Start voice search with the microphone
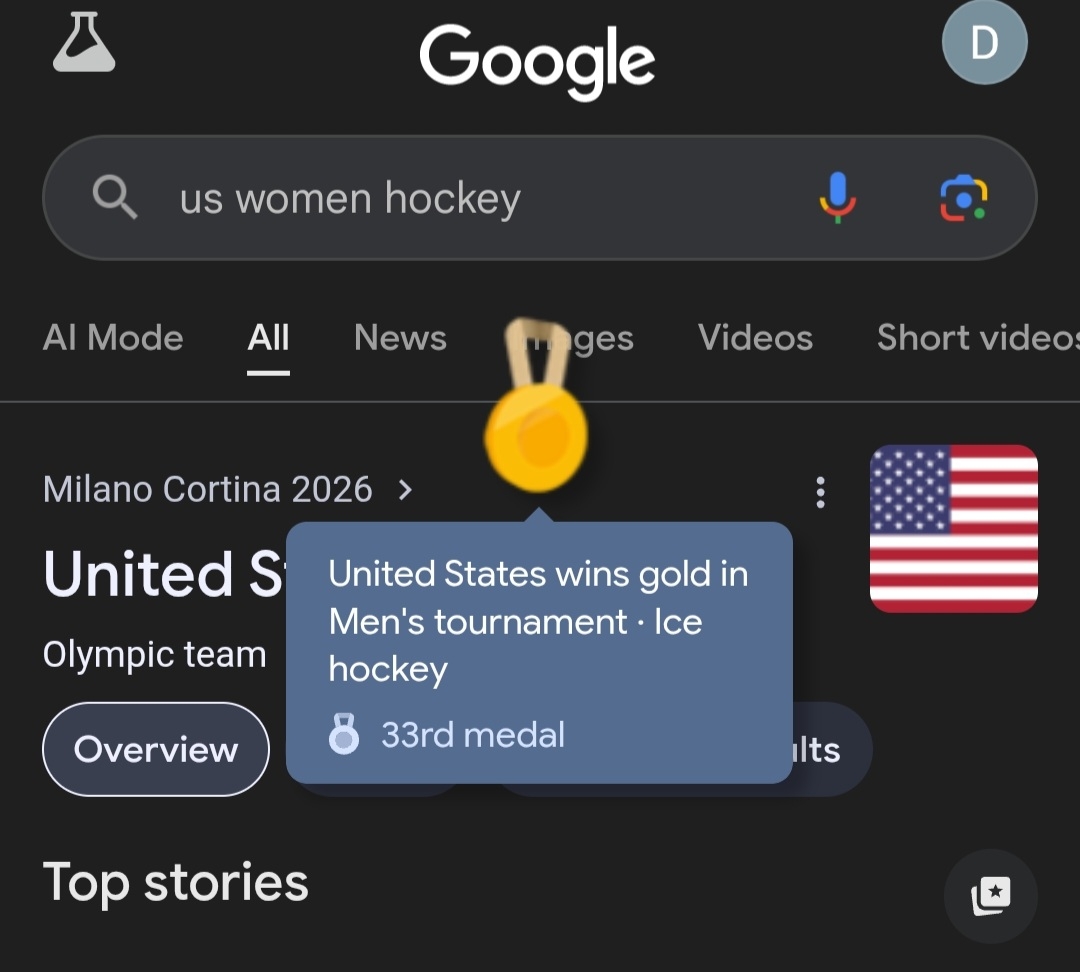 pos(838,197)
